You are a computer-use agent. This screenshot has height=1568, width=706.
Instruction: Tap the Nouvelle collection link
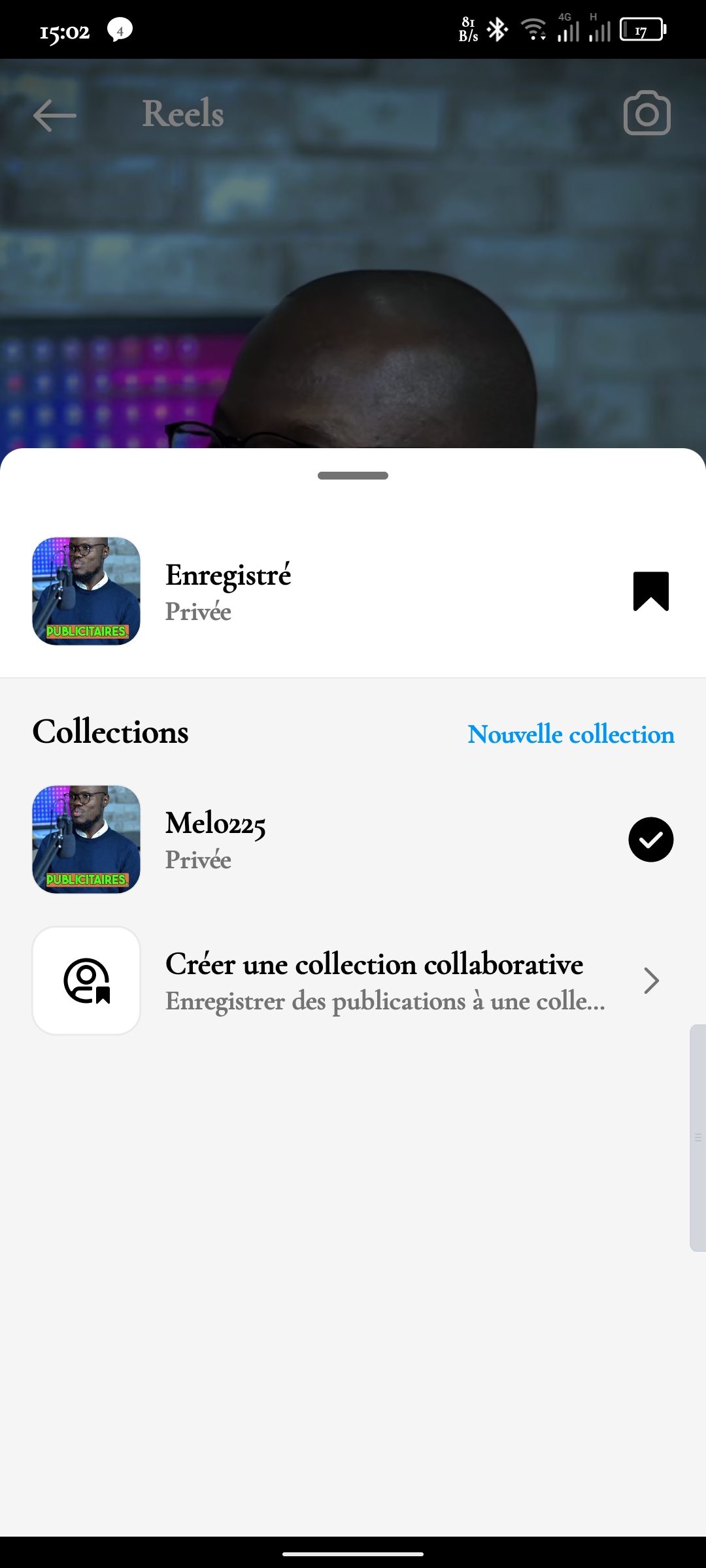(x=571, y=734)
